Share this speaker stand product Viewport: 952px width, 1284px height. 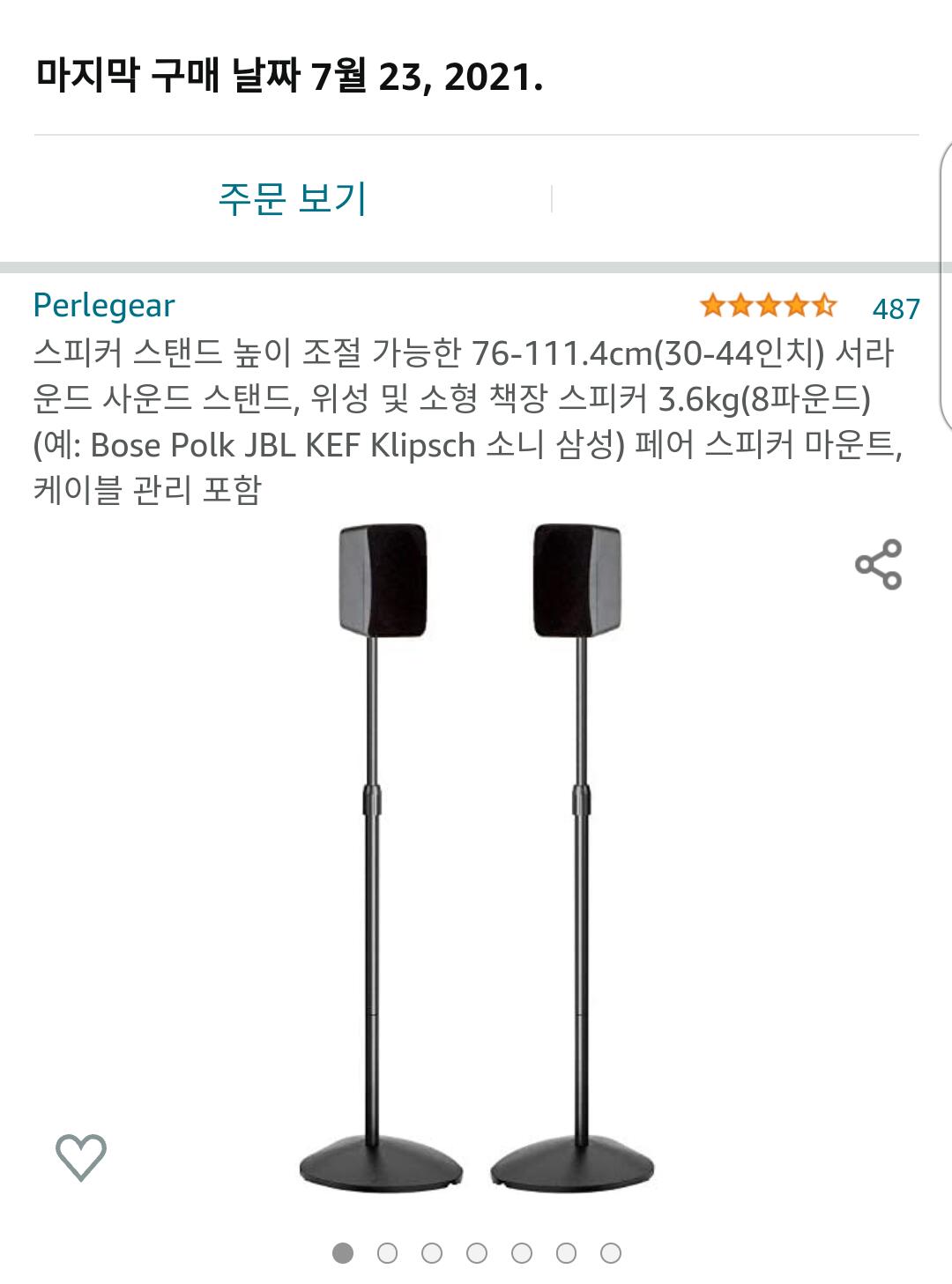(x=878, y=564)
